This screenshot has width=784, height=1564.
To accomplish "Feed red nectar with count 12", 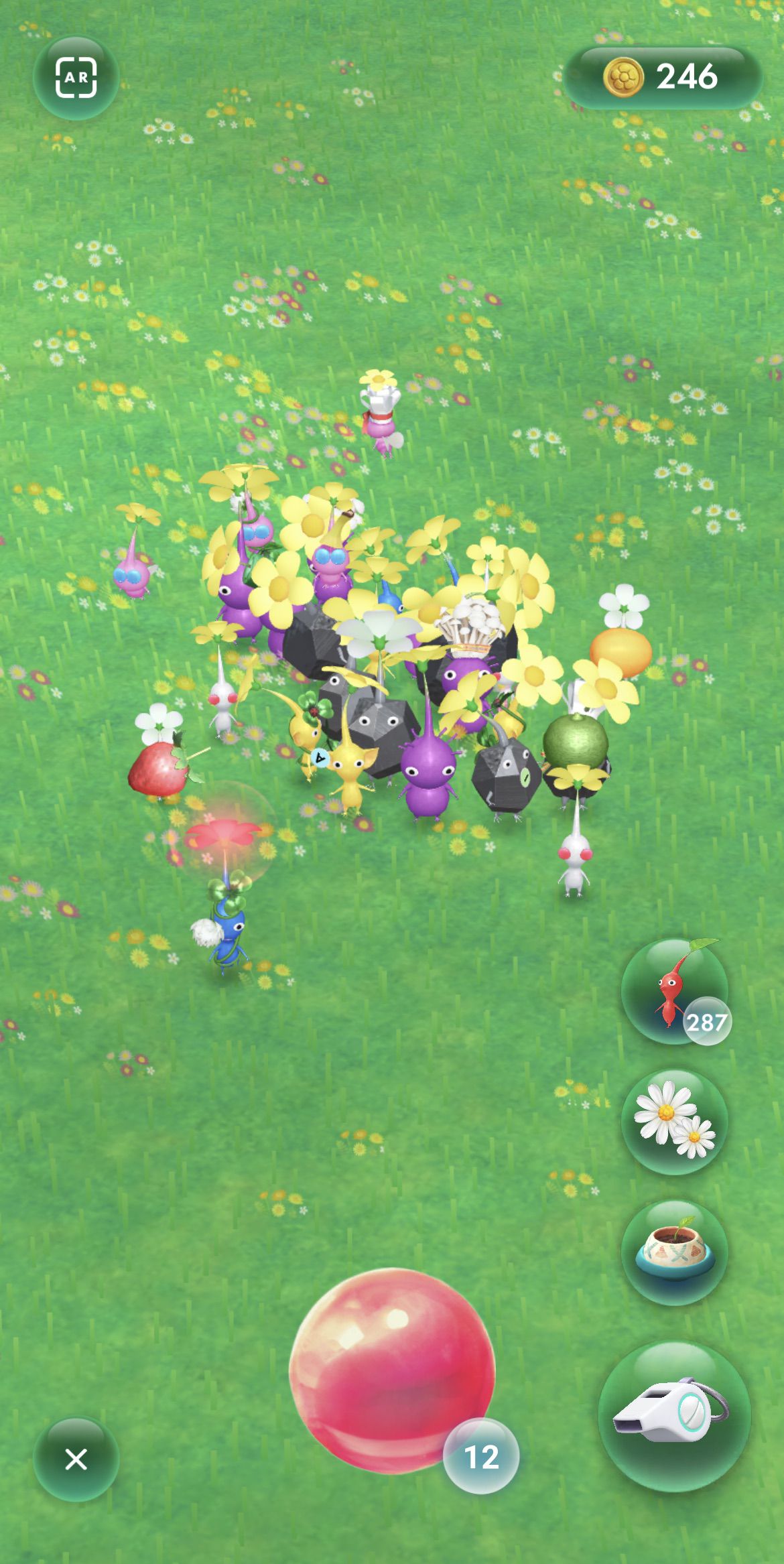I will pyautogui.click(x=392, y=1371).
